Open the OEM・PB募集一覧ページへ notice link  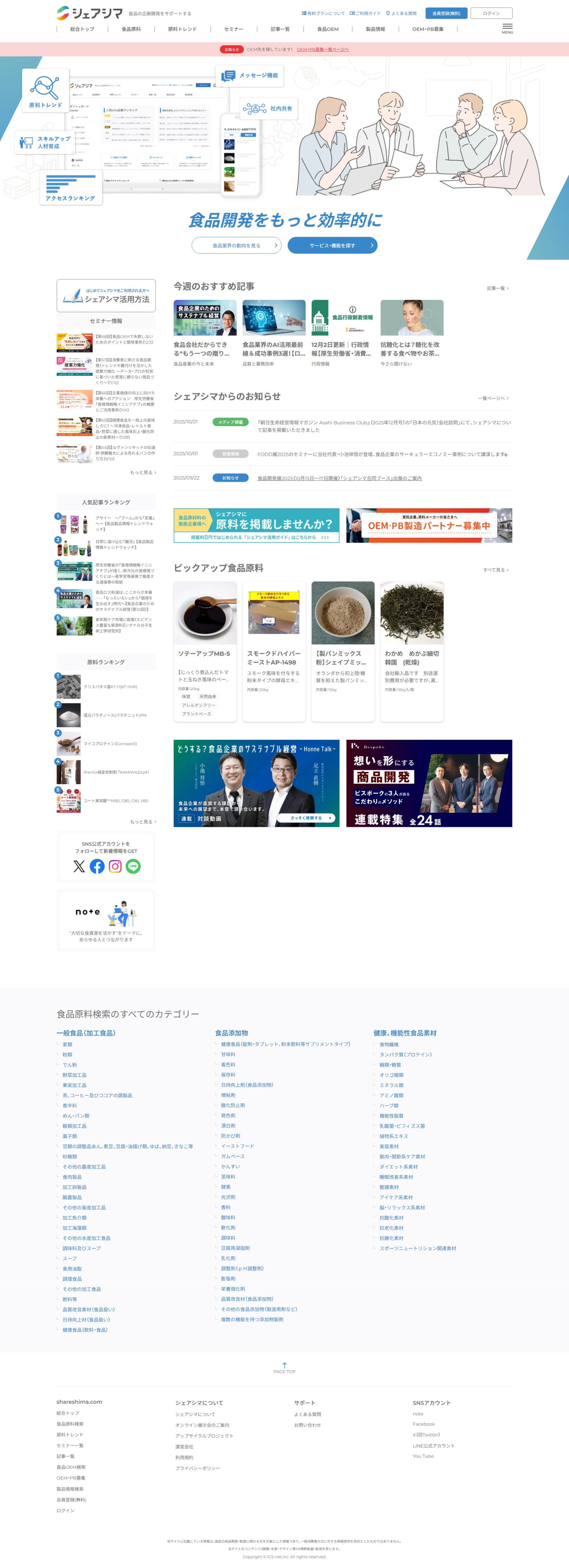(x=323, y=50)
